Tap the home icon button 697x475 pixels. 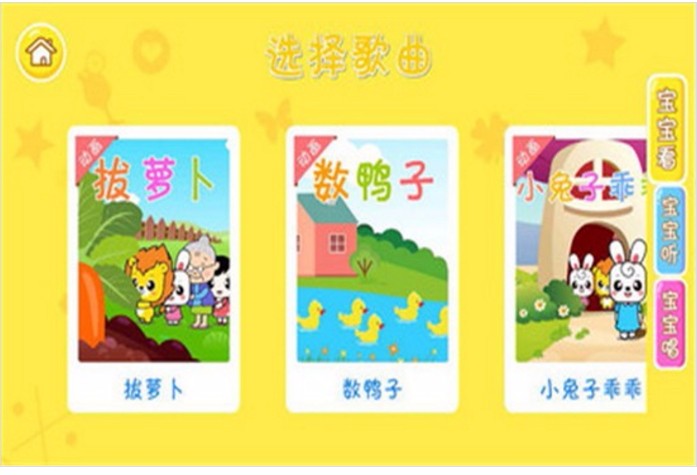(x=40, y=52)
